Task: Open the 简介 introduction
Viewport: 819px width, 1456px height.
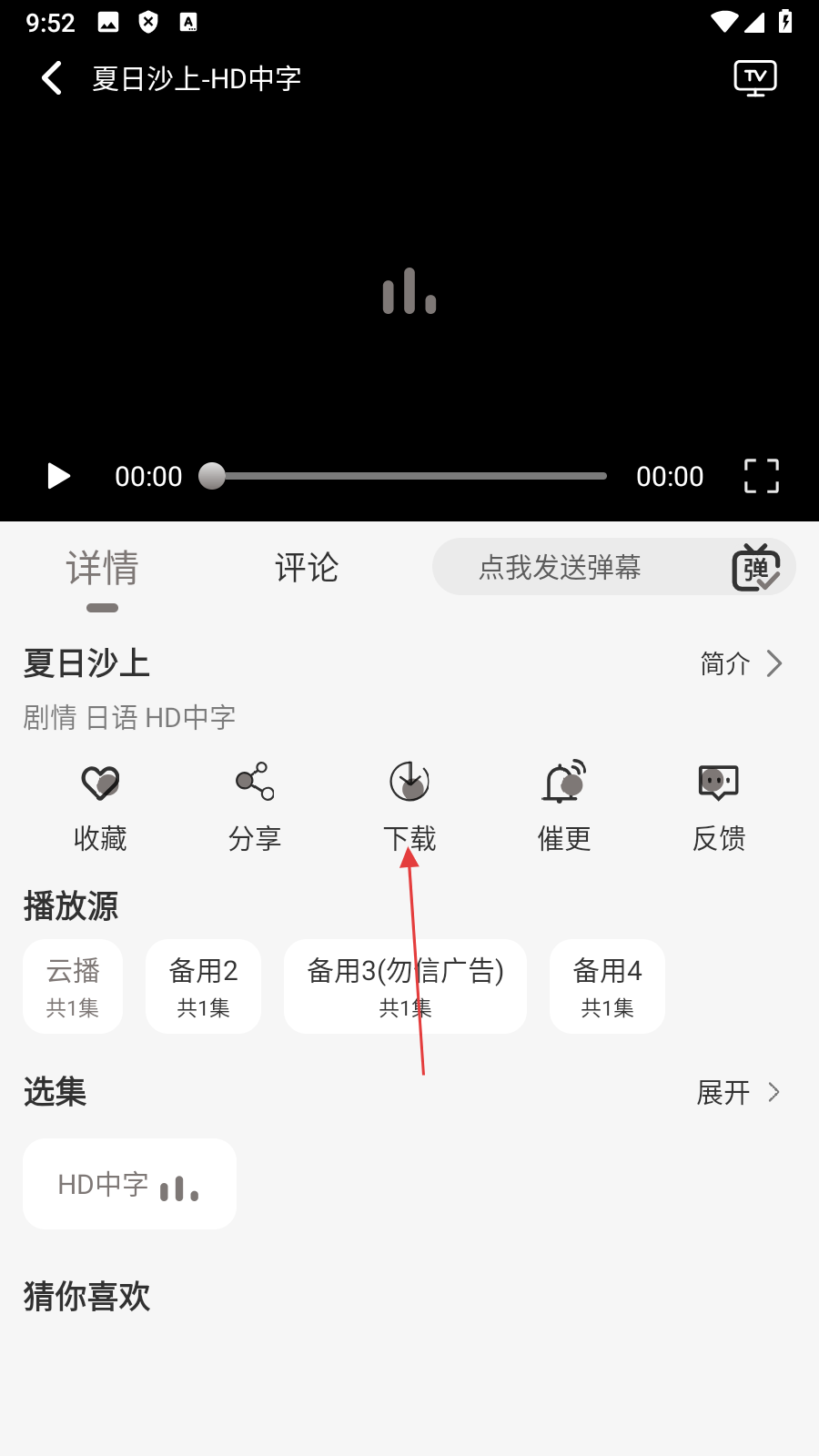Action: point(740,663)
